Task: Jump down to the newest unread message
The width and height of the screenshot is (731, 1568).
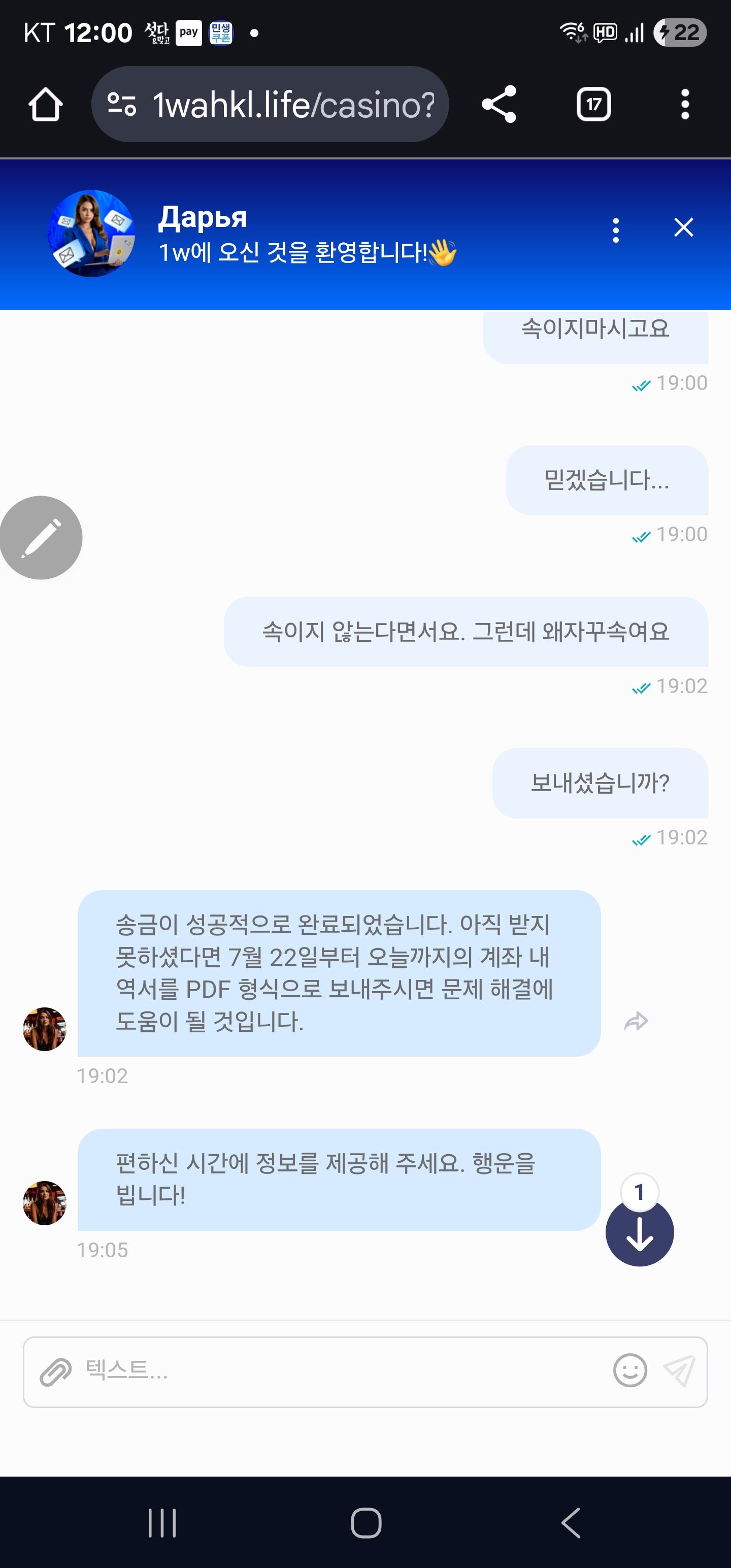Action: tap(640, 1233)
